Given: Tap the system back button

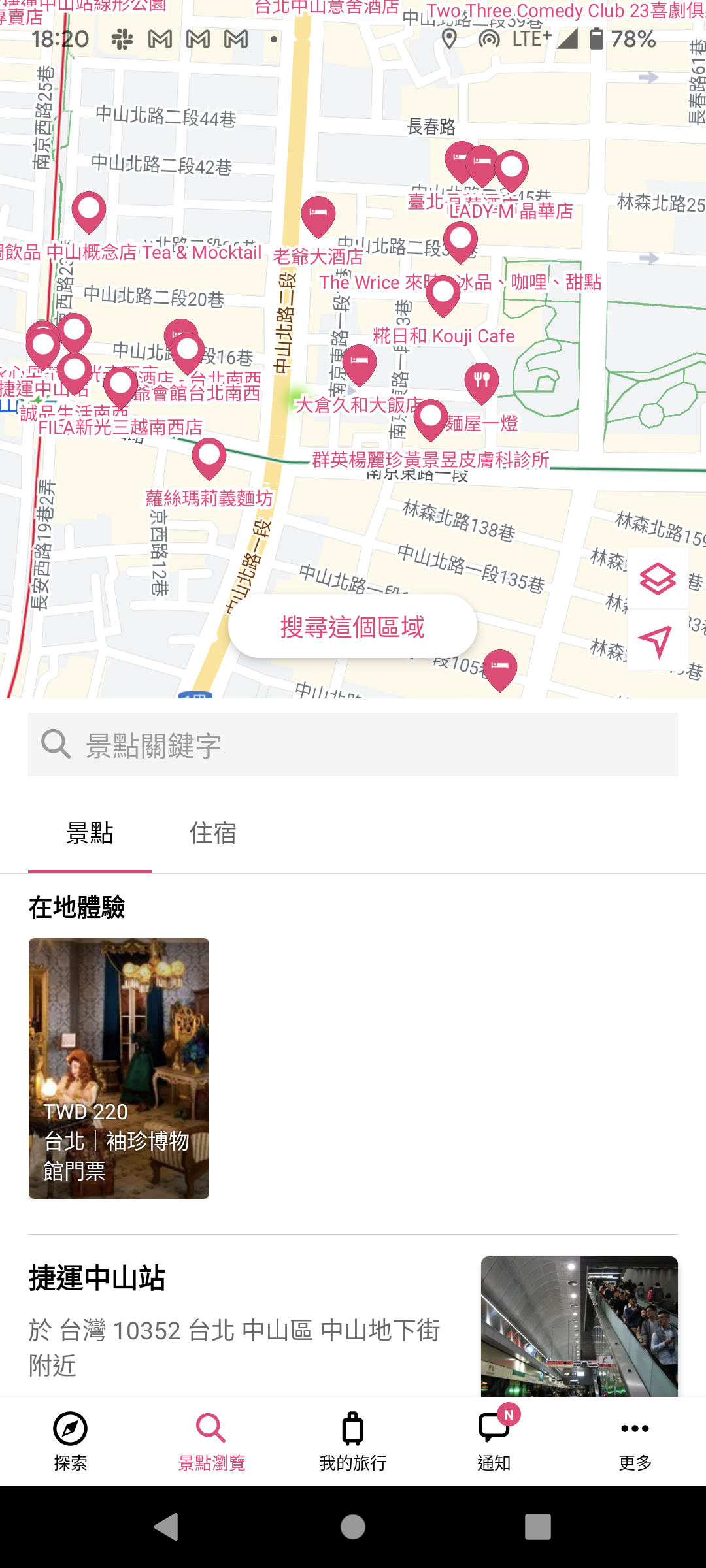Looking at the screenshot, I should pyautogui.click(x=166, y=1527).
